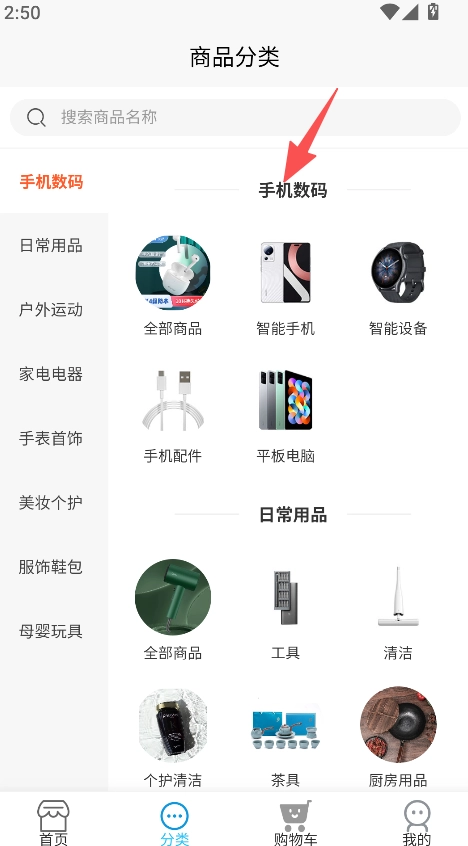Browse 平板电脑 subcategory
This screenshot has height=846, width=468.
pos(286,415)
